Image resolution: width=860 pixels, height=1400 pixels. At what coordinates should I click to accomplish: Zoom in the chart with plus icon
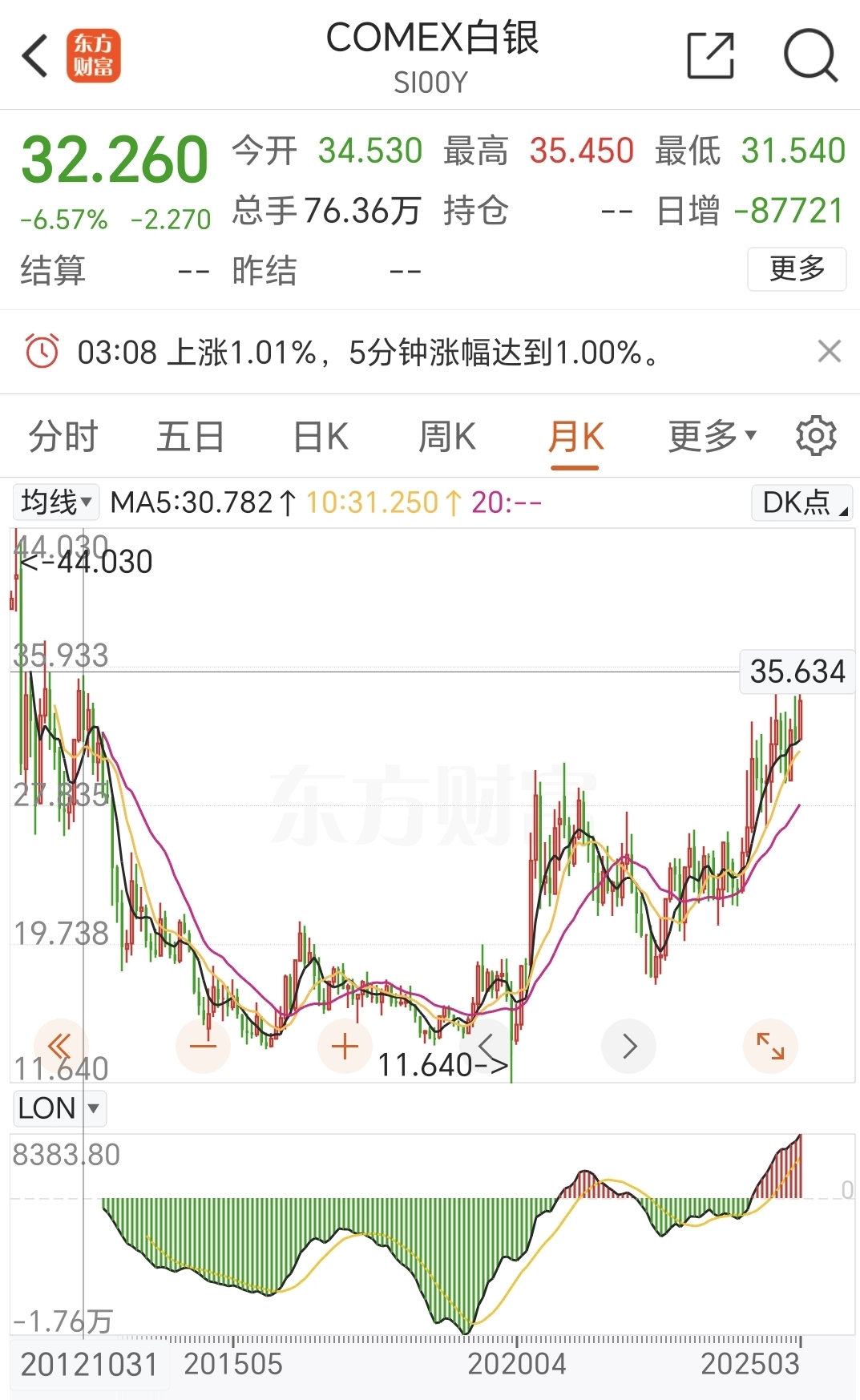tap(344, 1046)
